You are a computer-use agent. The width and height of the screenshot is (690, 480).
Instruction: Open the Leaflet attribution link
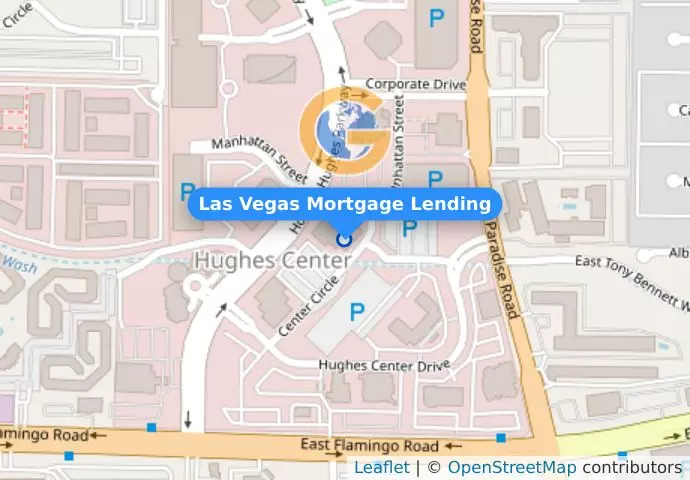[381, 468]
